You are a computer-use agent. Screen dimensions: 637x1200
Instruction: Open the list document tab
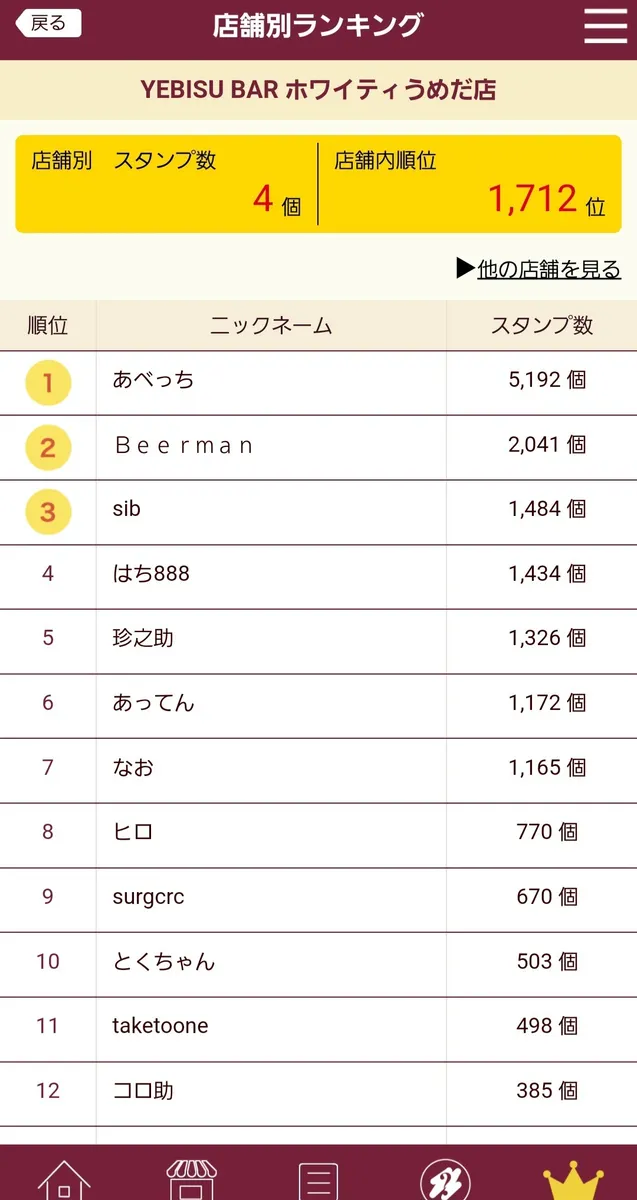318,1180
